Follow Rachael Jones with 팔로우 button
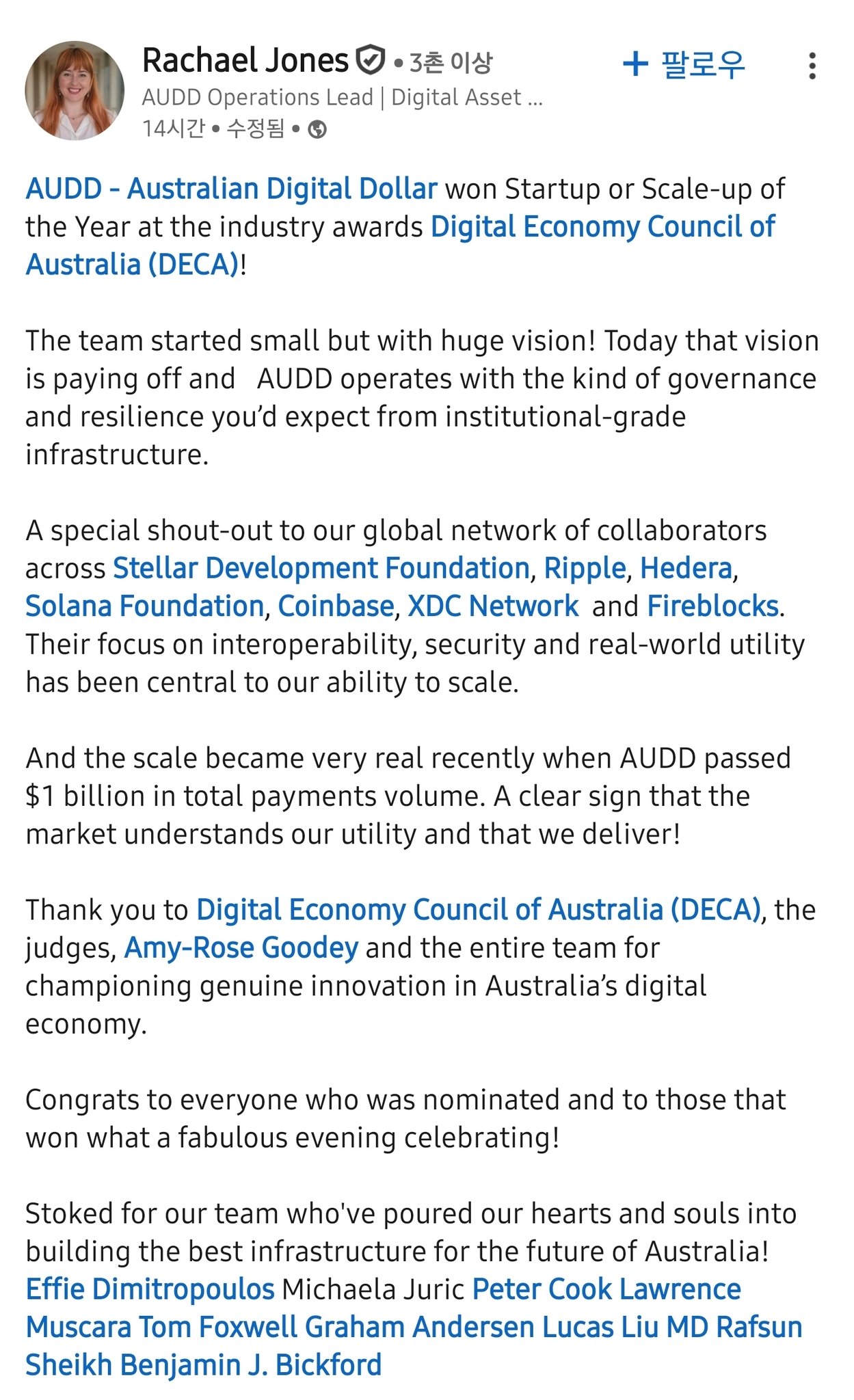 tap(684, 65)
